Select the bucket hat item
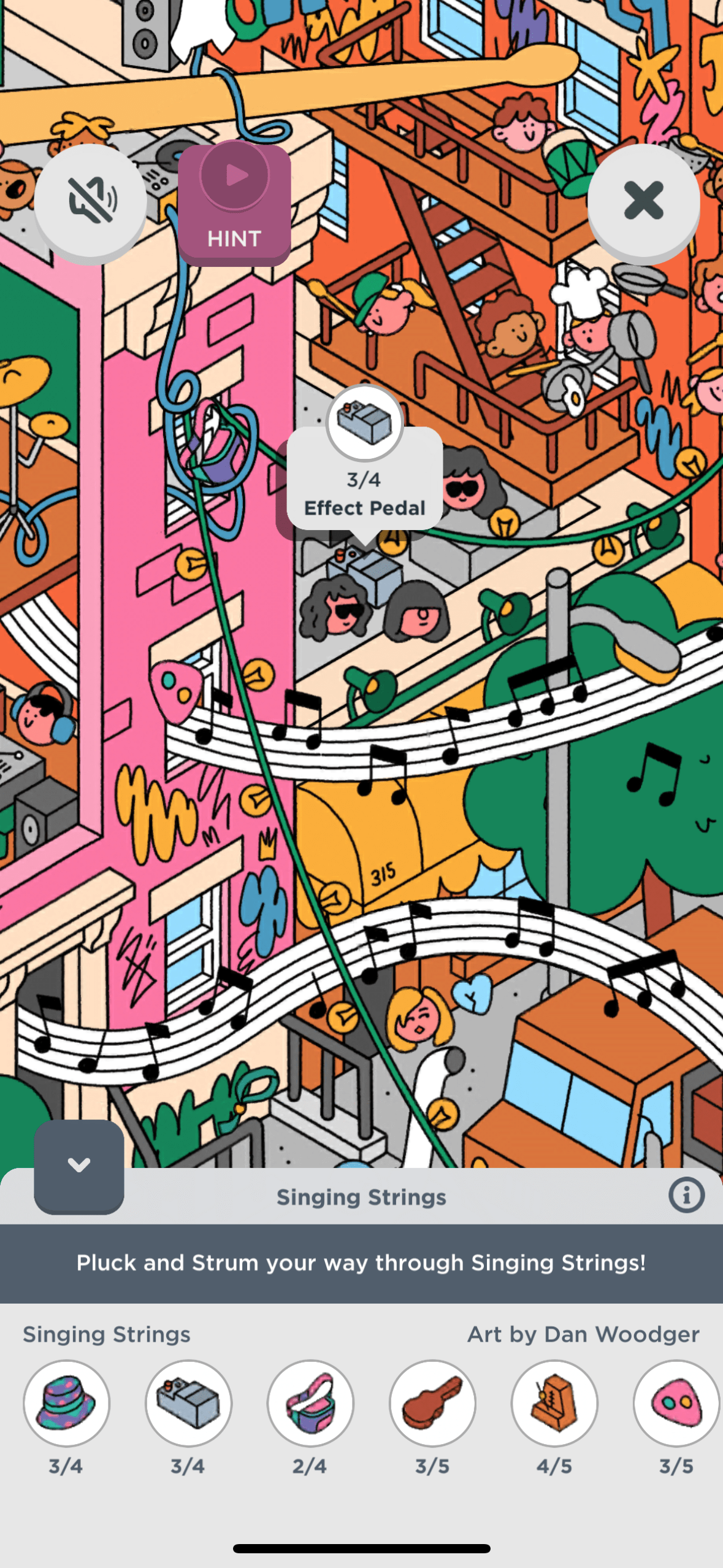This screenshot has width=723, height=1568. click(x=66, y=1403)
